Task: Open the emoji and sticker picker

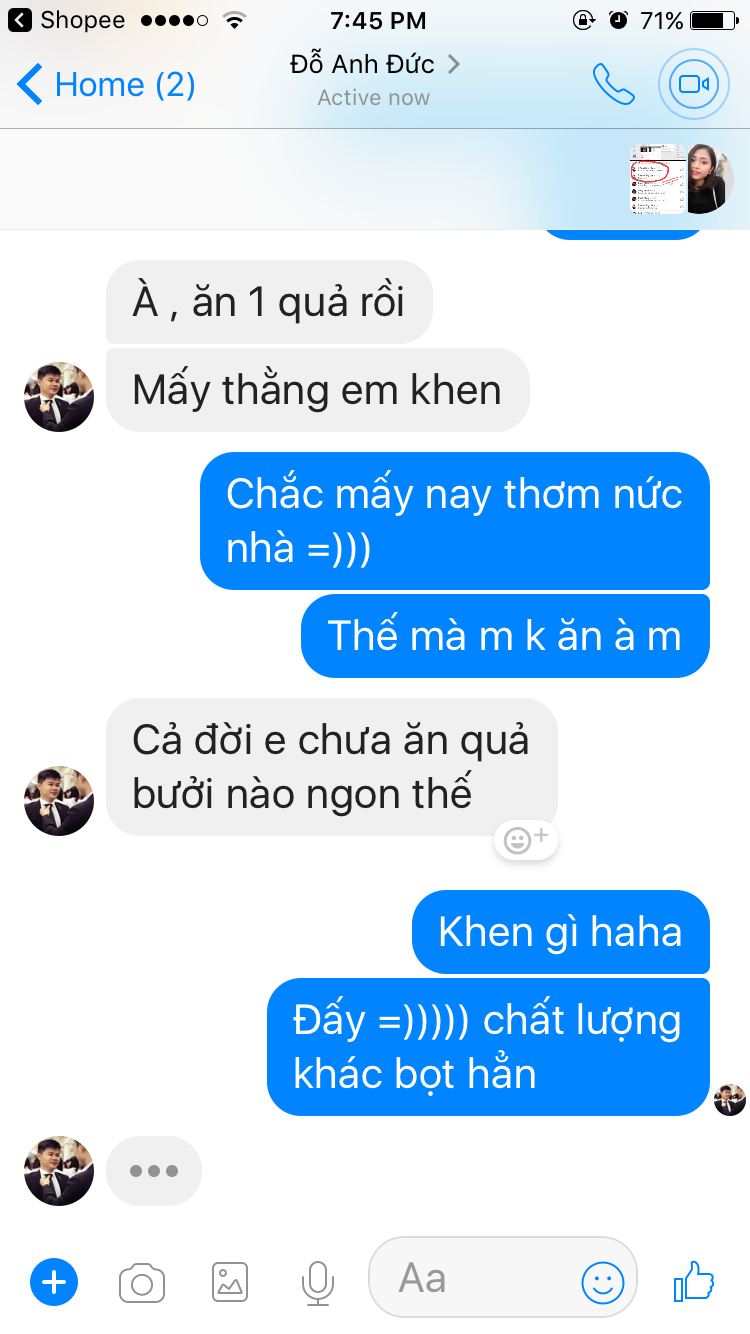Action: point(603,1281)
